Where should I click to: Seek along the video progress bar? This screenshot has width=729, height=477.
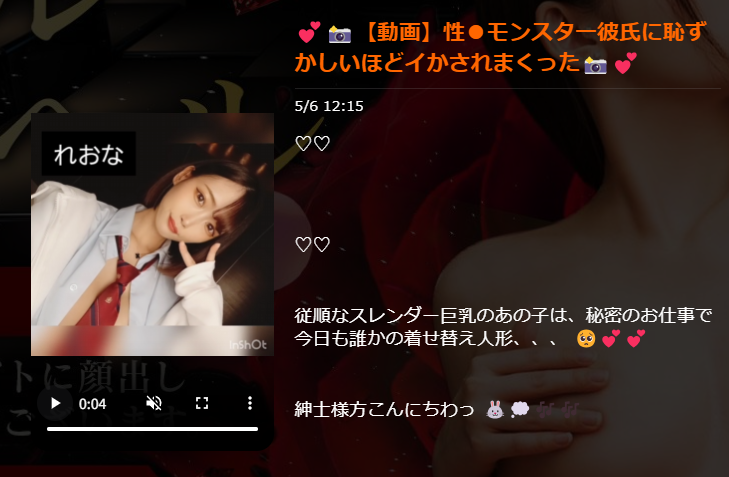coord(152,429)
